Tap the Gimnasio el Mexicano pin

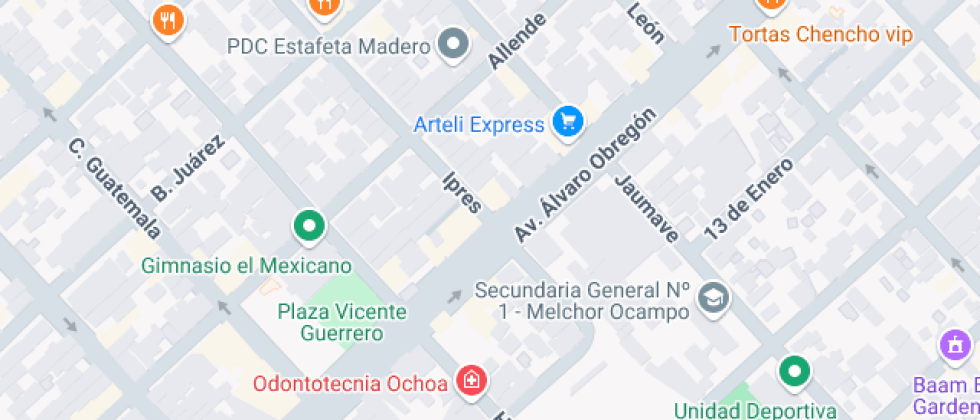[x=309, y=227]
